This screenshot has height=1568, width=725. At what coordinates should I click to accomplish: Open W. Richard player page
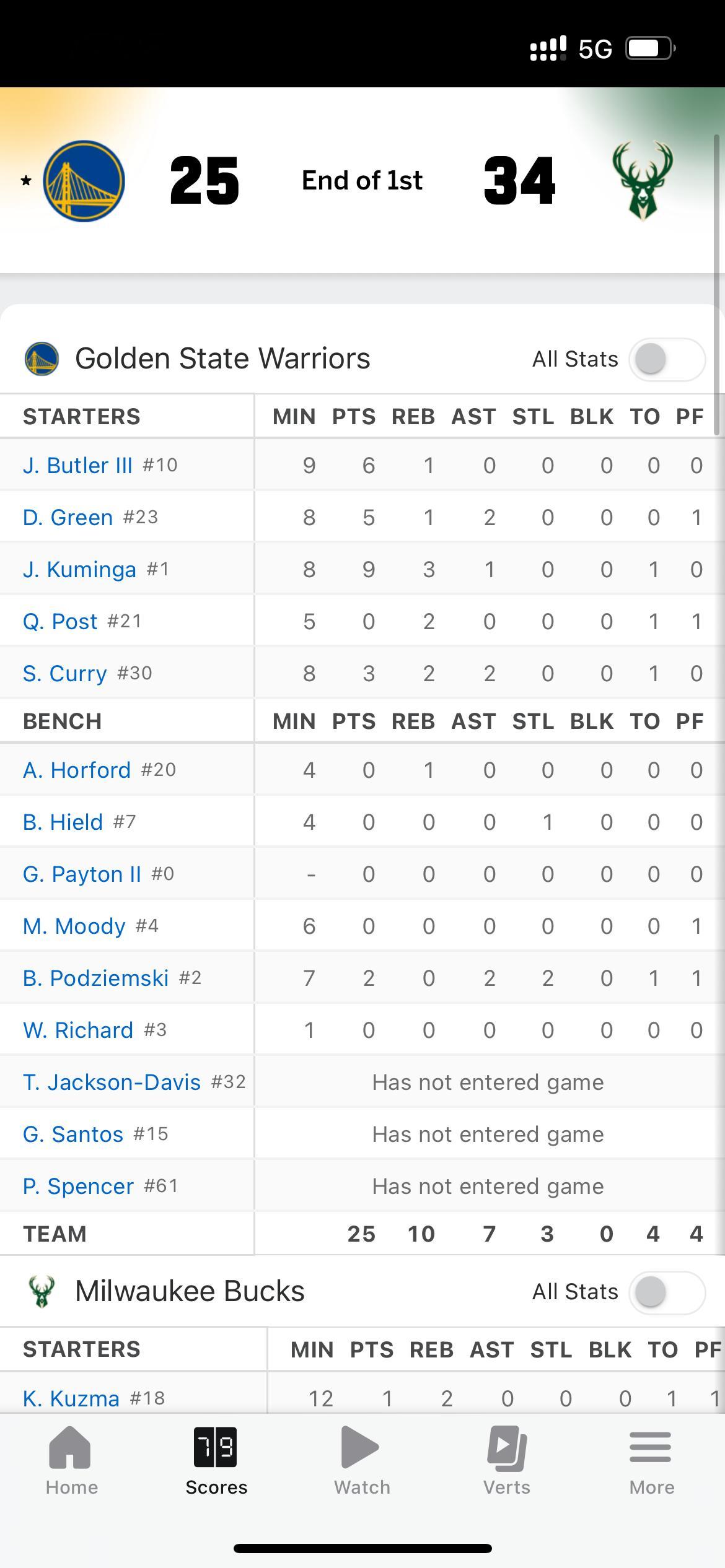(x=78, y=1030)
